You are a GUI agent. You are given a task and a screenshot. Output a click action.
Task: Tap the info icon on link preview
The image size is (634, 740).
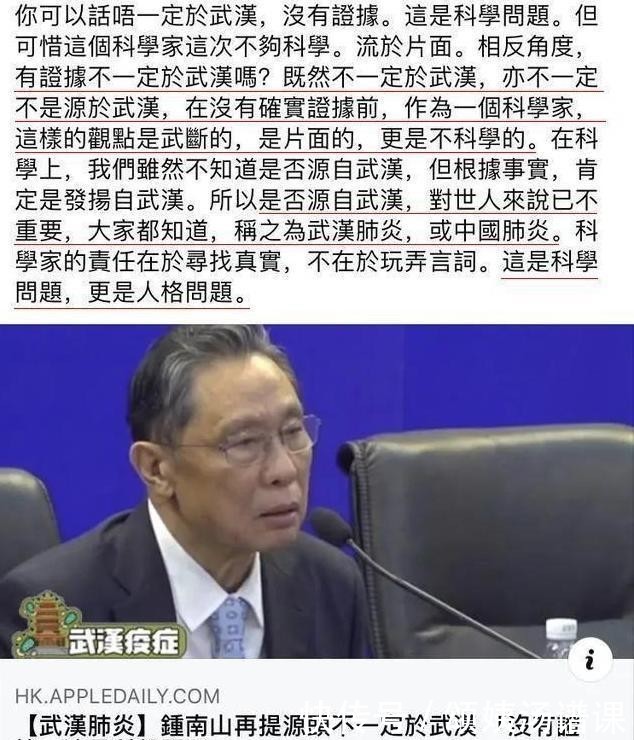pyautogui.click(x=591, y=658)
